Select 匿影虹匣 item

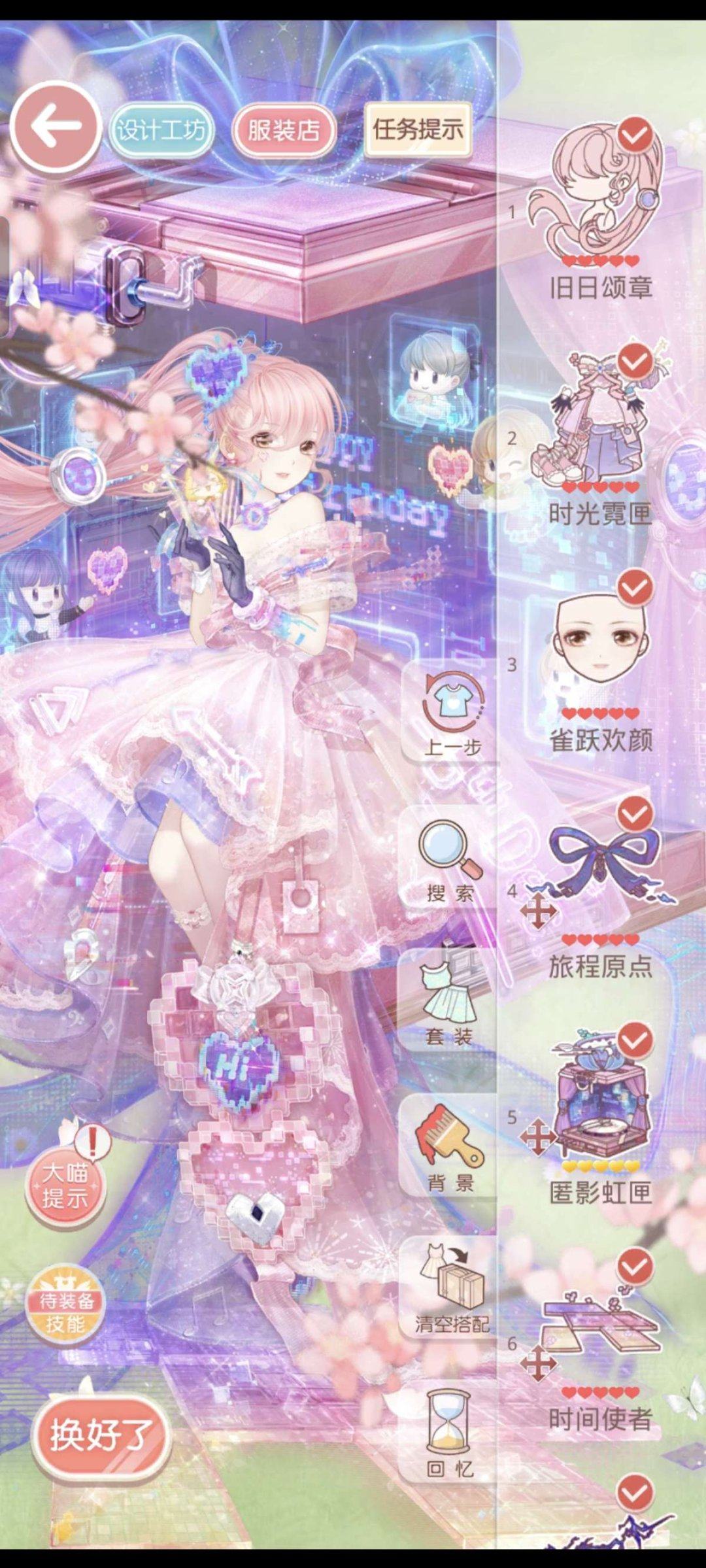[x=601, y=1099]
